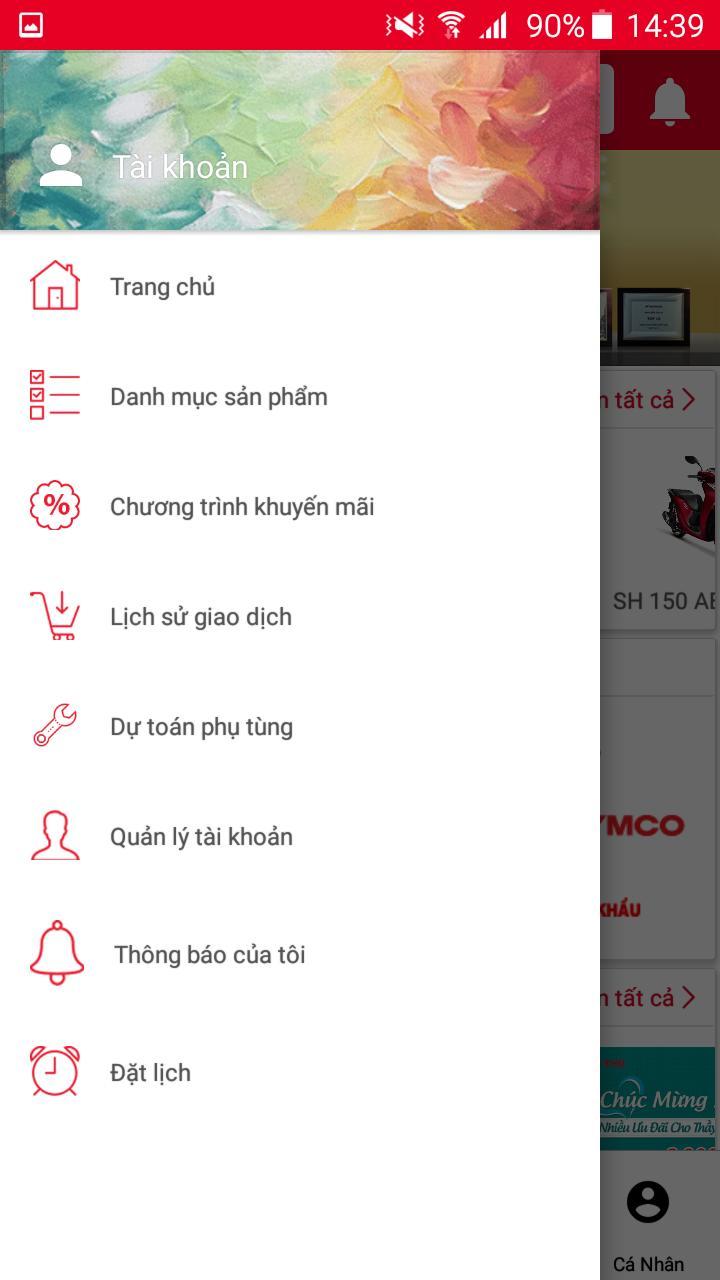Click the Danh mục sản phẩm checklist icon
The image size is (720, 1280).
click(x=56, y=396)
